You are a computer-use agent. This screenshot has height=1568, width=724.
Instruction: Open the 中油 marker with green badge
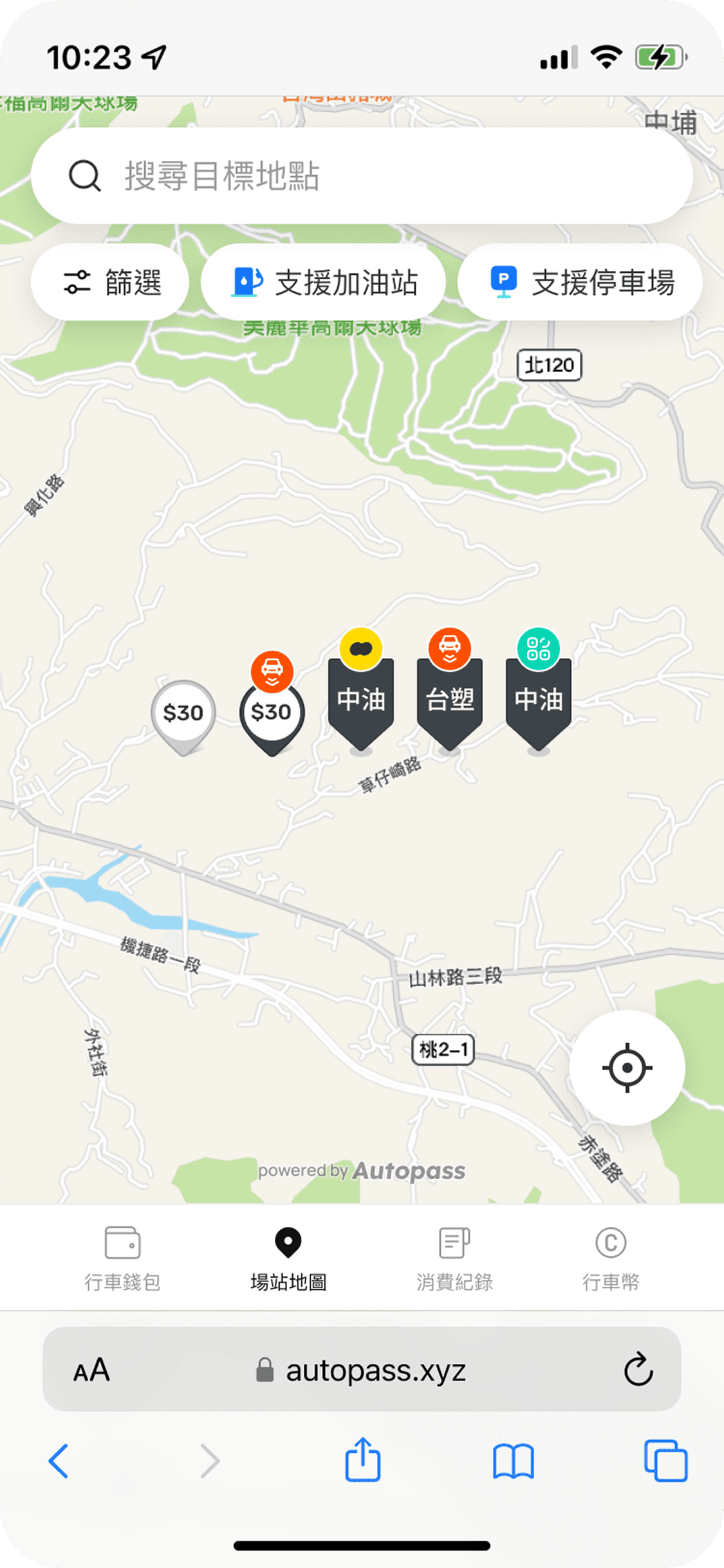tap(539, 700)
